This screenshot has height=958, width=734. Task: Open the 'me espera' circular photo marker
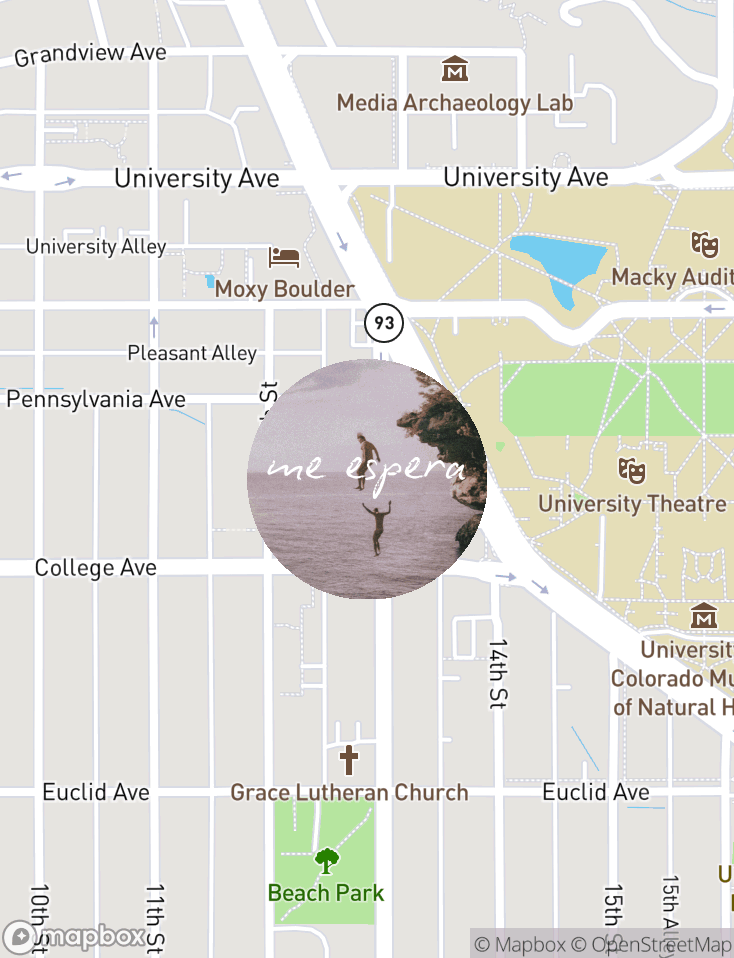(367, 479)
